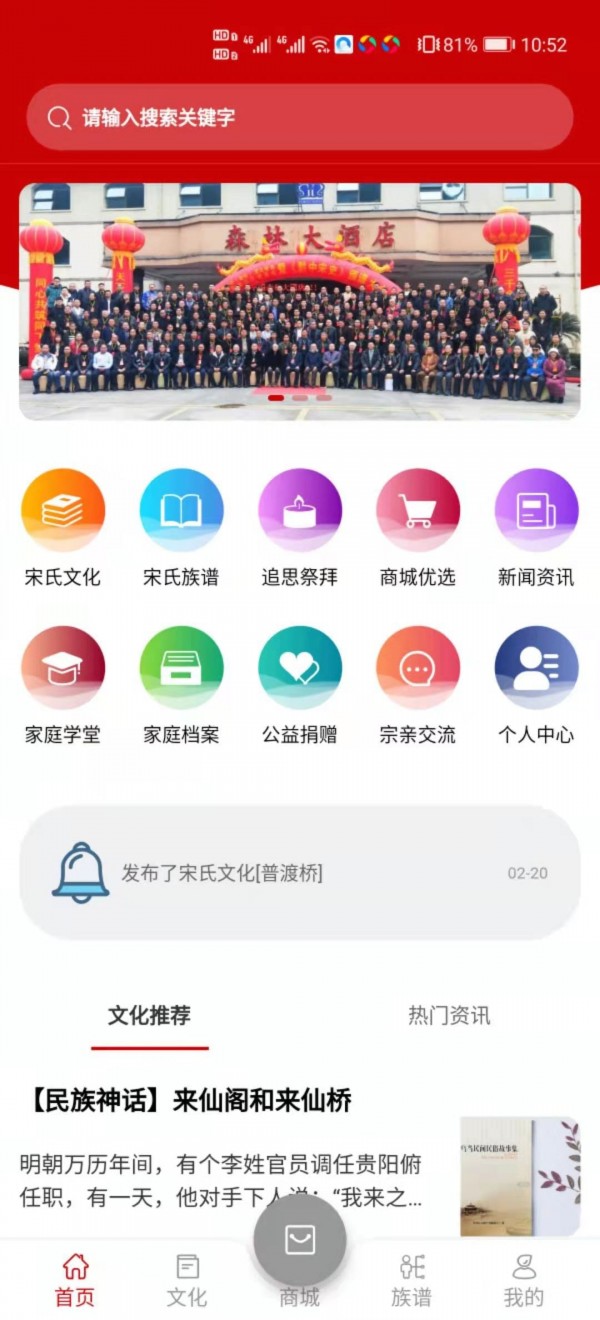Open the 商城 center button
Viewport: 600px width, 1320px height.
click(x=300, y=1241)
